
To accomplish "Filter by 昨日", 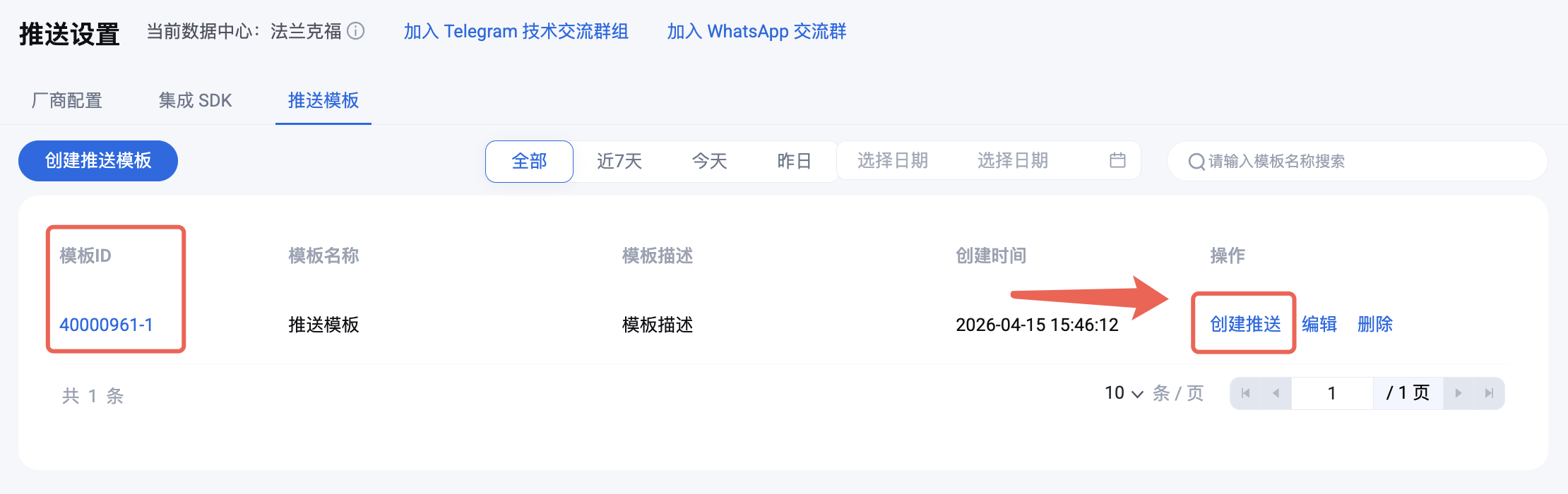I will [794, 162].
